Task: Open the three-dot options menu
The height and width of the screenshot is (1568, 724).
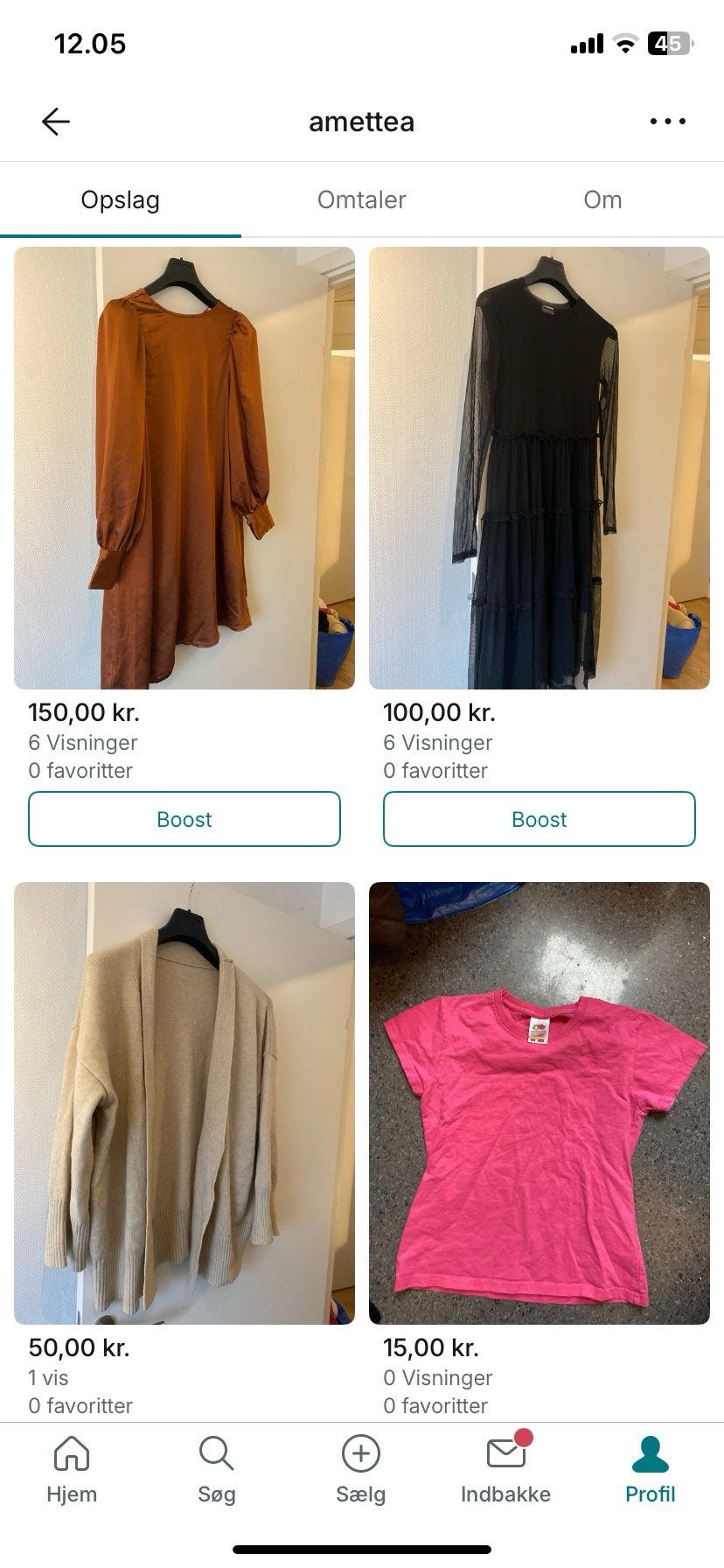Action: coord(666,121)
